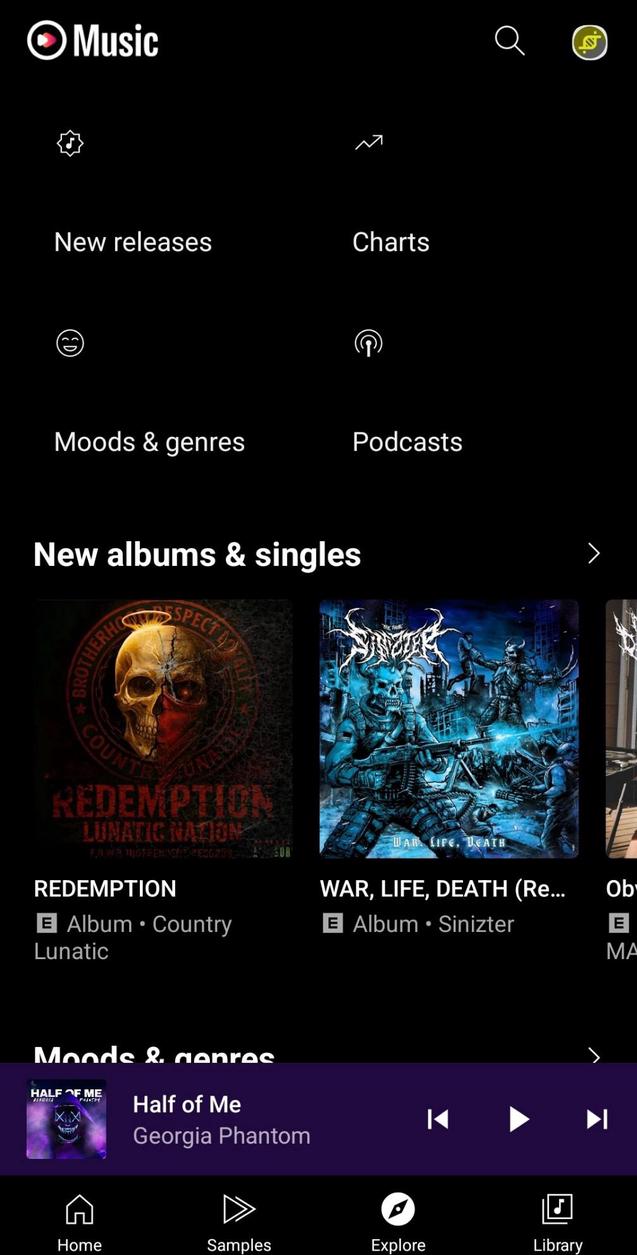Image resolution: width=637 pixels, height=1255 pixels.
Task: Open the REDEMPTION album
Action: 163,729
